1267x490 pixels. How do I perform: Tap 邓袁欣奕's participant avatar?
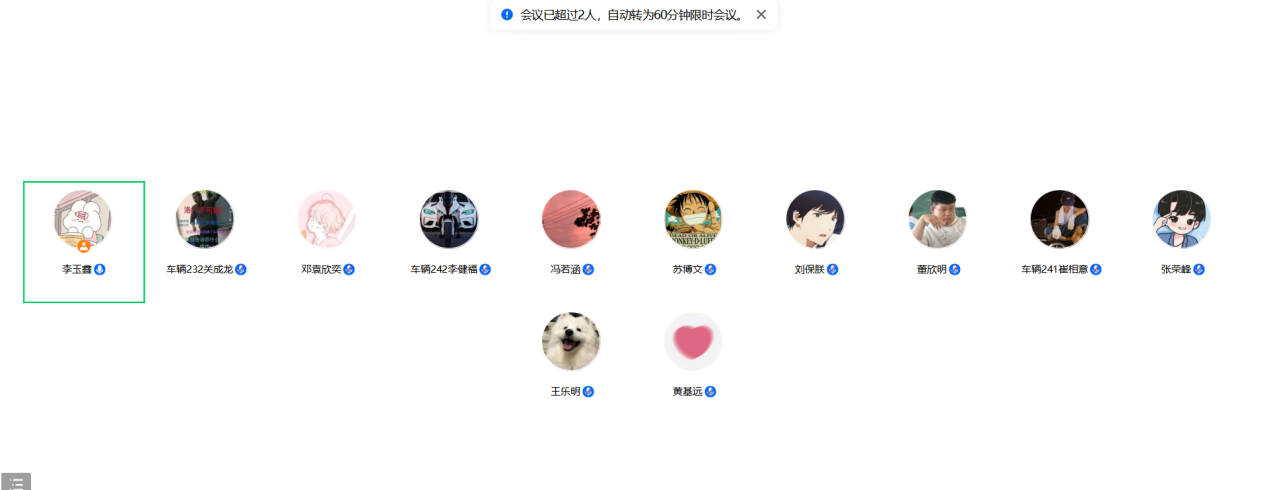(x=327, y=220)
